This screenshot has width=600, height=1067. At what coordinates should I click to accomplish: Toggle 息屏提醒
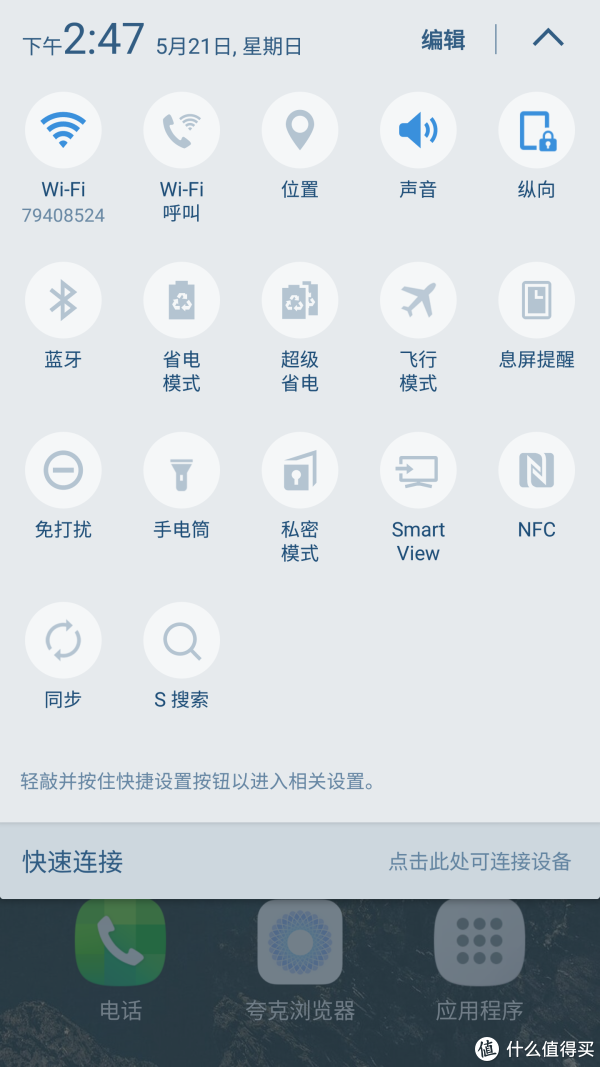click(536, 301)
